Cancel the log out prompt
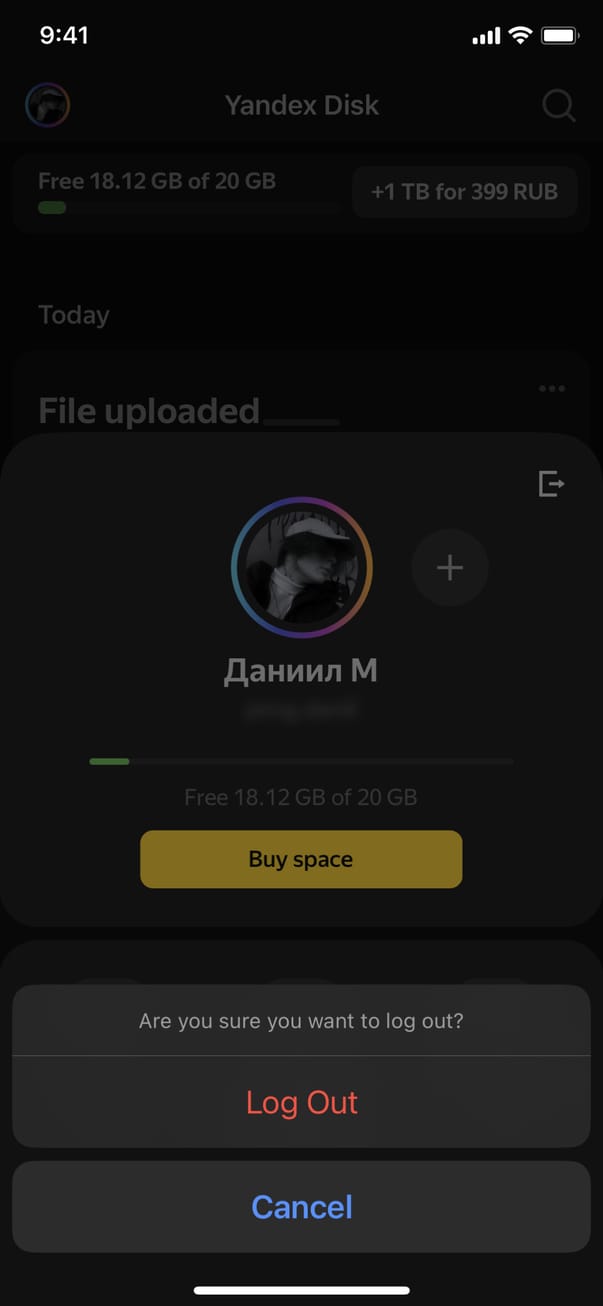 301,1207
